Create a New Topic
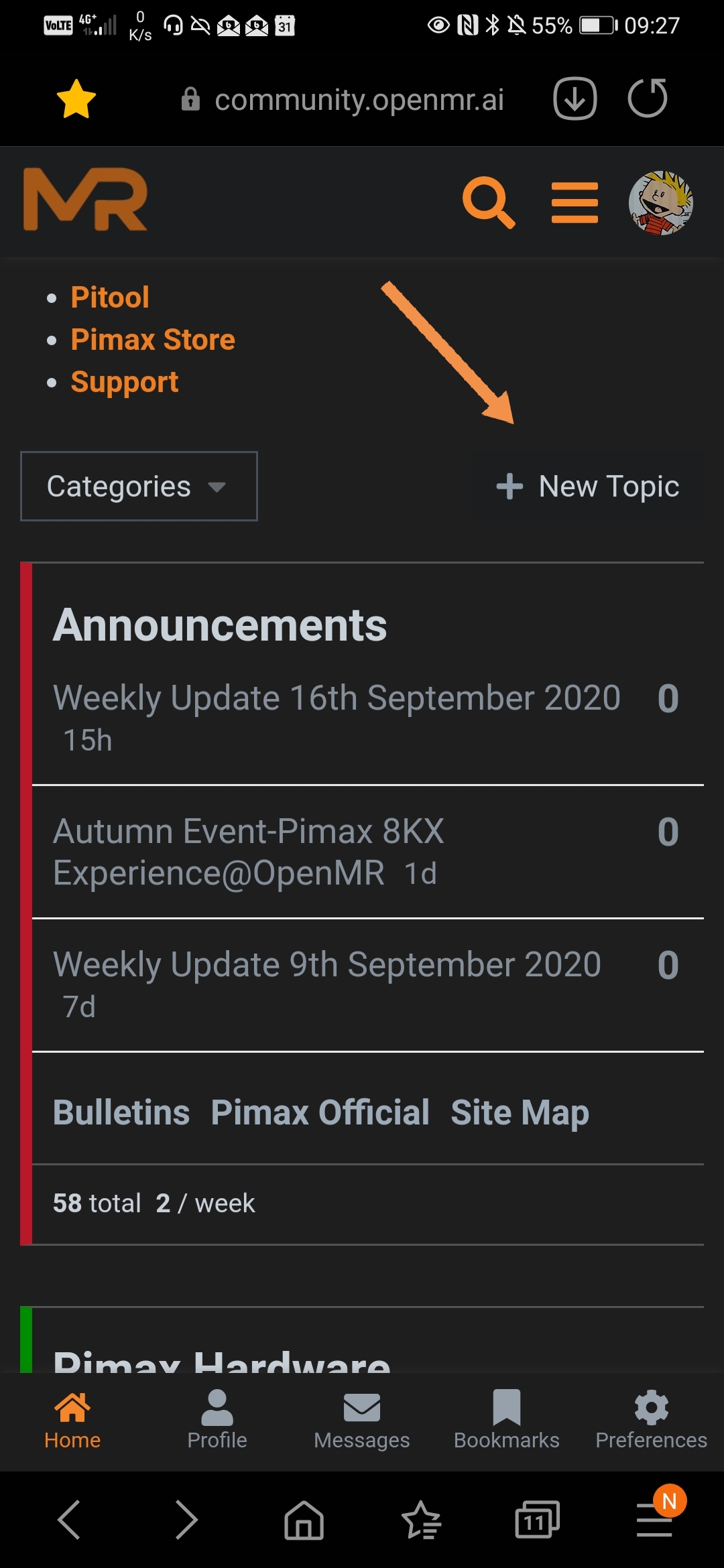Screen dimensions: 724x1568 click(x=588, y=486)
